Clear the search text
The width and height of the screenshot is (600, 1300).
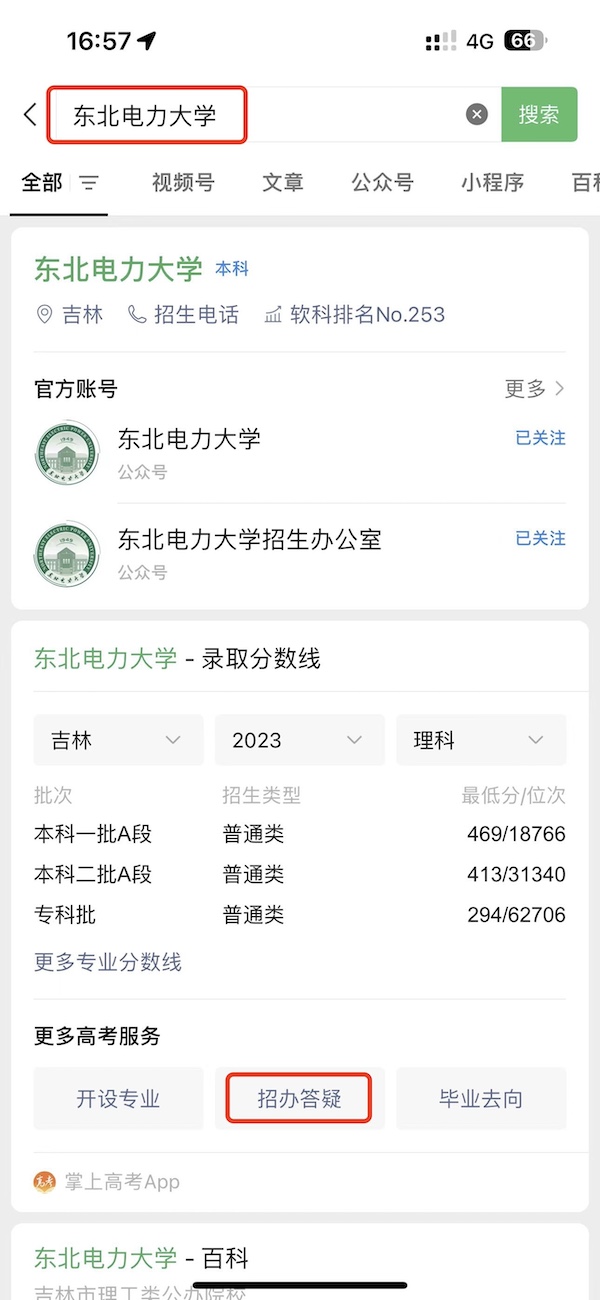(477, 114)
